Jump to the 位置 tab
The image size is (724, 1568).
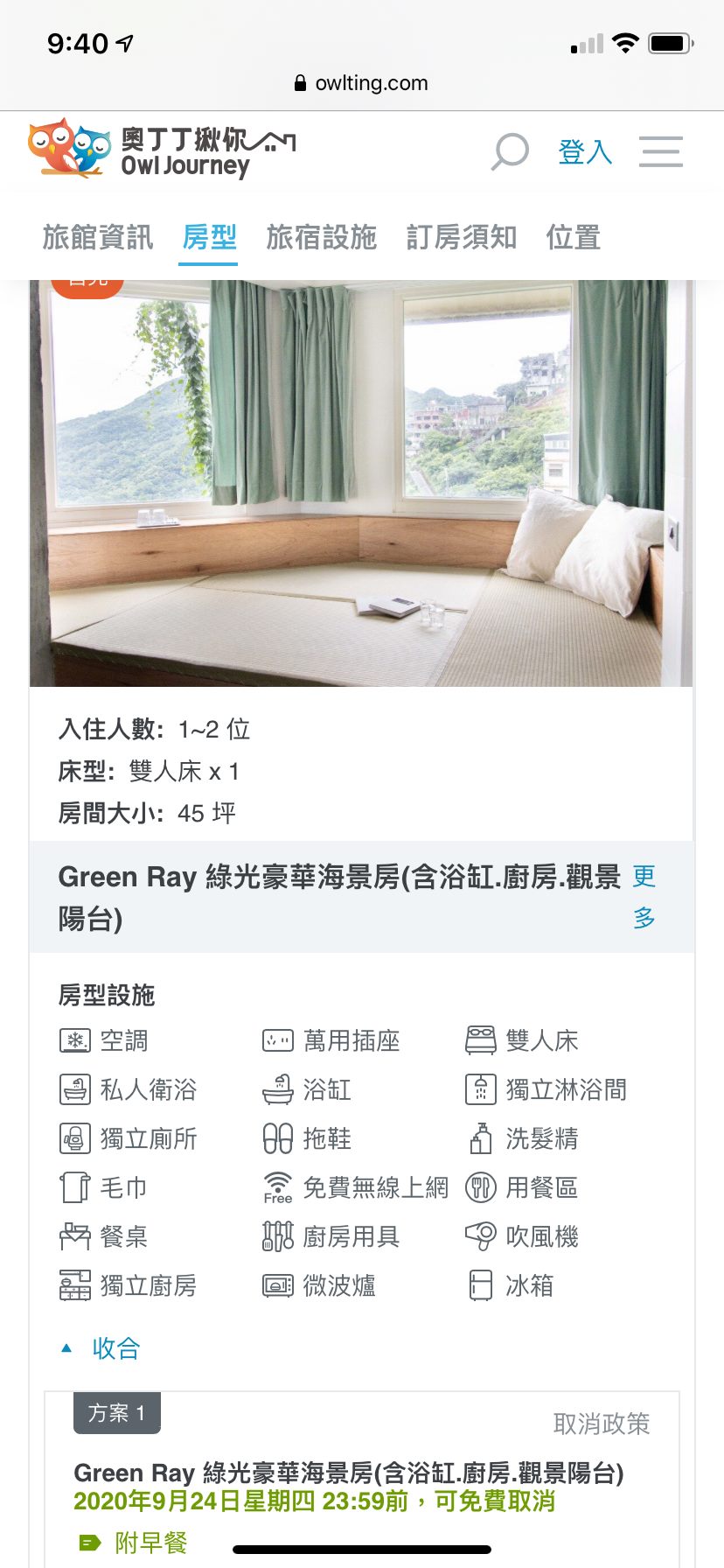(x=574, y=237)
